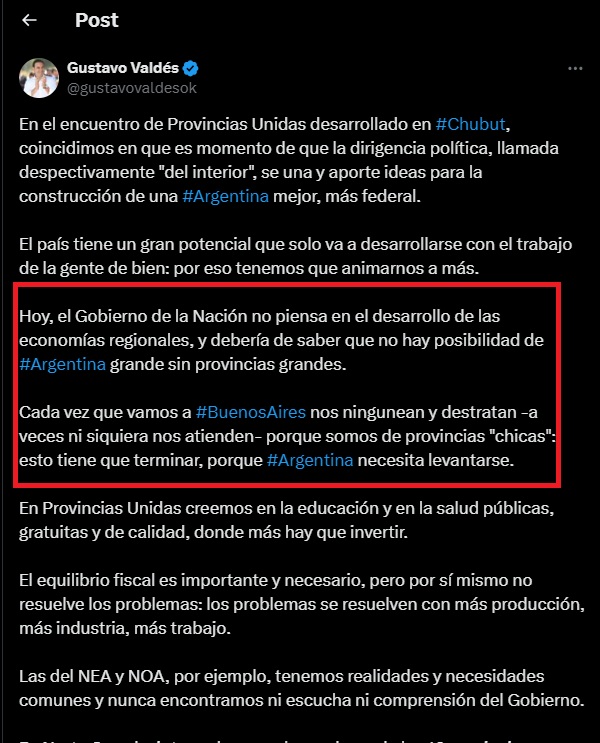The width and height of the screenshot is (600, 743).
Task: Open the post's three-dot overflow menu
Action: [x=574, y=69]
